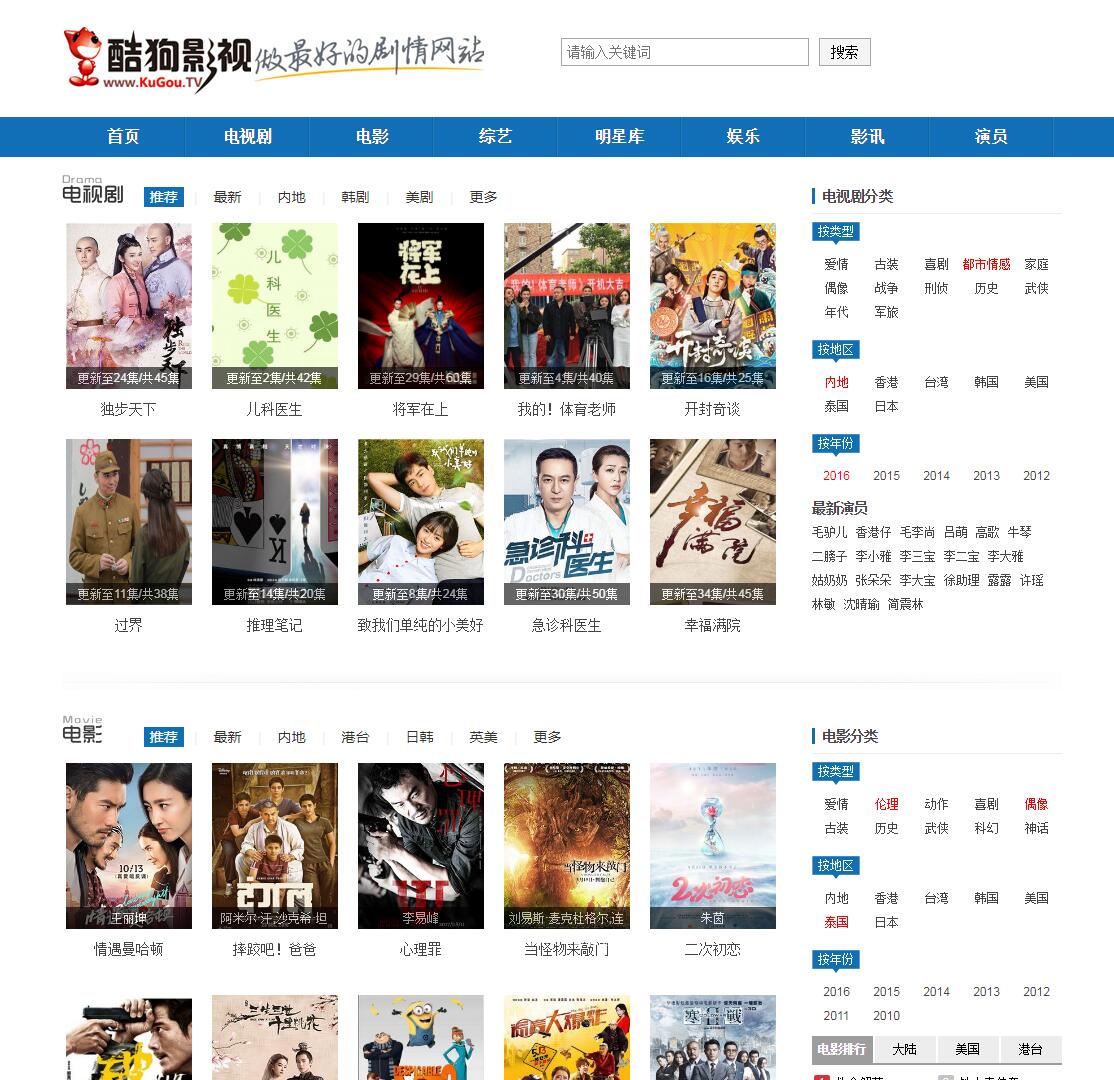
Task: Switch movie ranking to the 美国 tab
Action: coord(967,1049)
